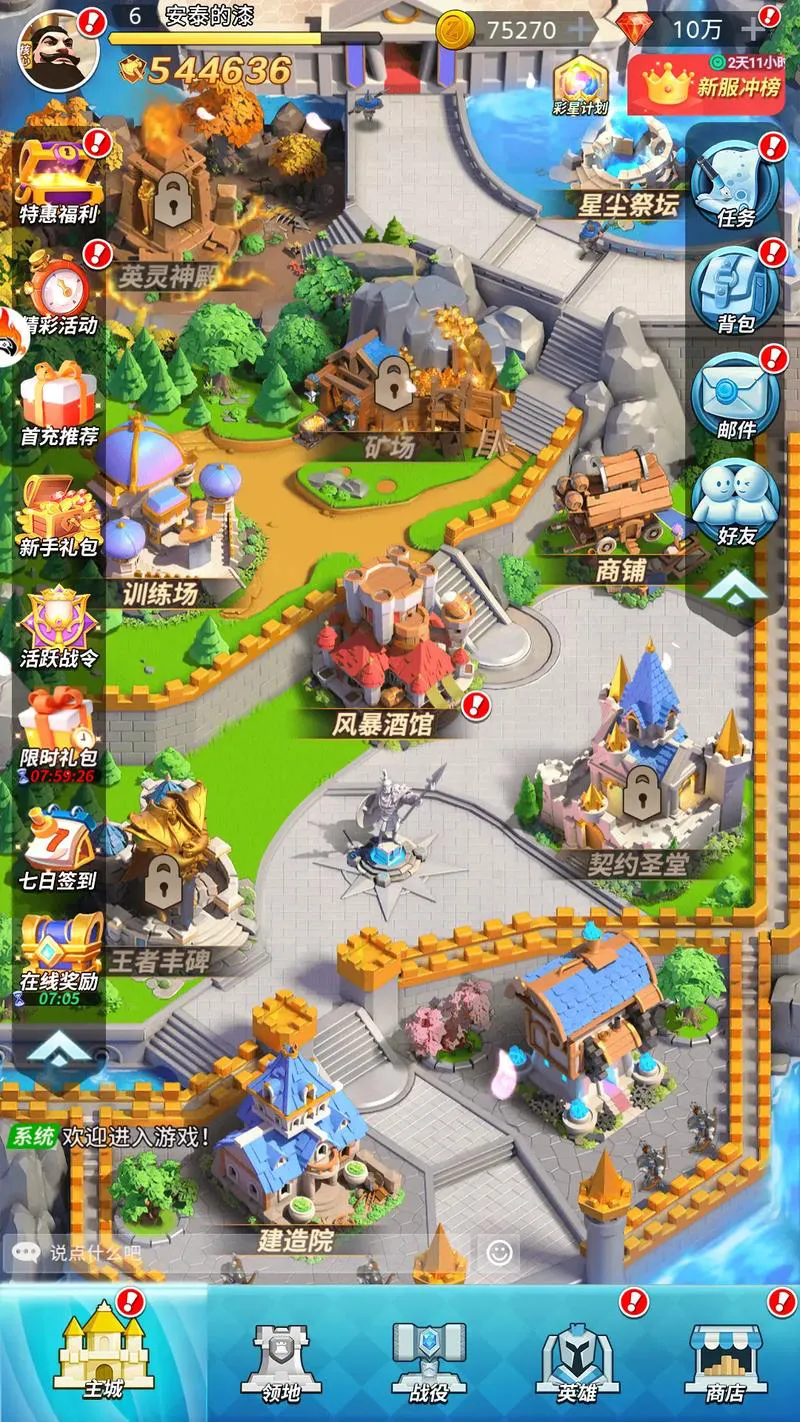Open the emoji picker in chat
Image resolution: width=800 pixels, height=1422 pixels.
point(500,1252)
